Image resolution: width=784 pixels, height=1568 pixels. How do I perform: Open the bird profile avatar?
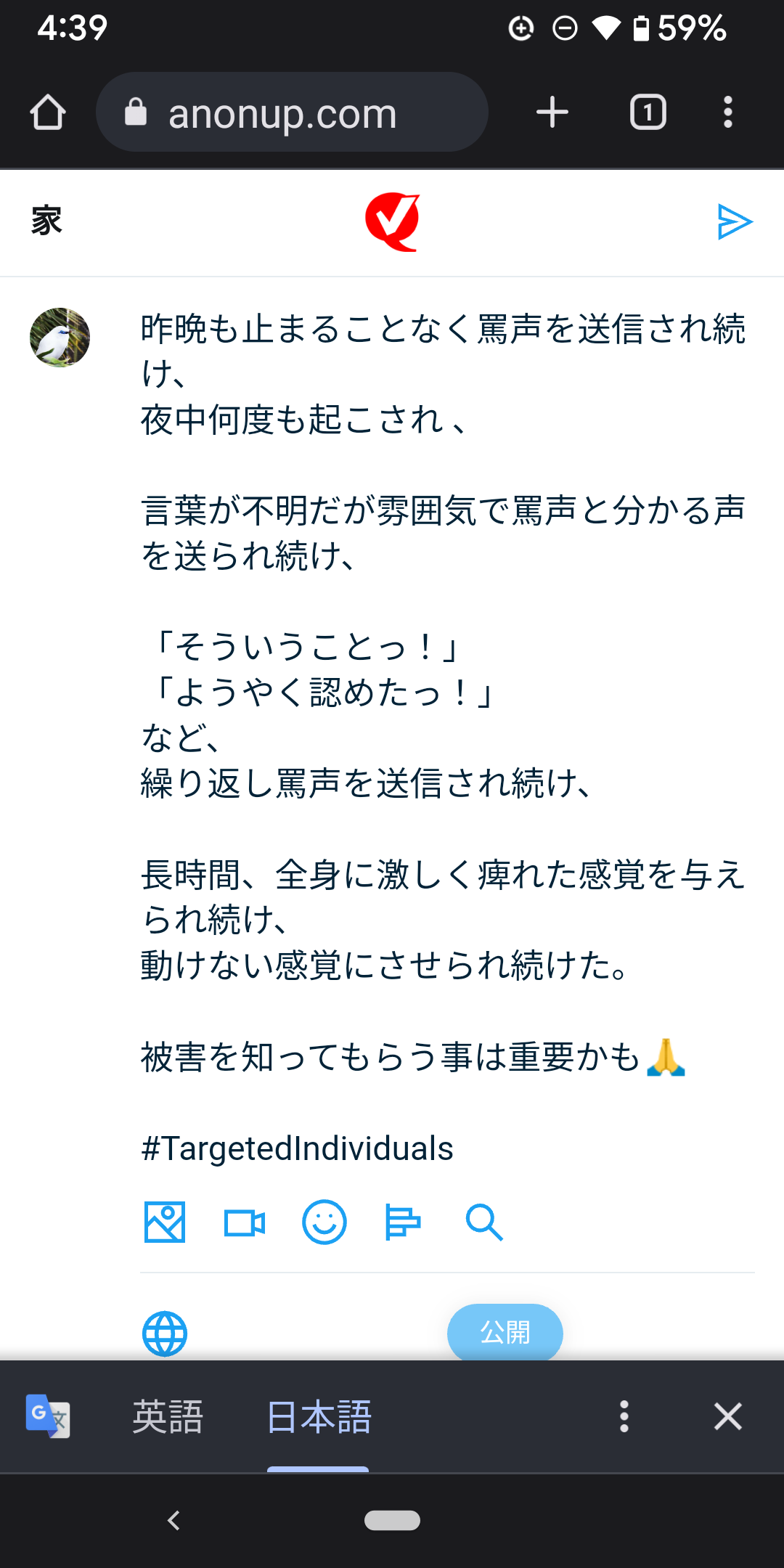(x=60, y=338)
